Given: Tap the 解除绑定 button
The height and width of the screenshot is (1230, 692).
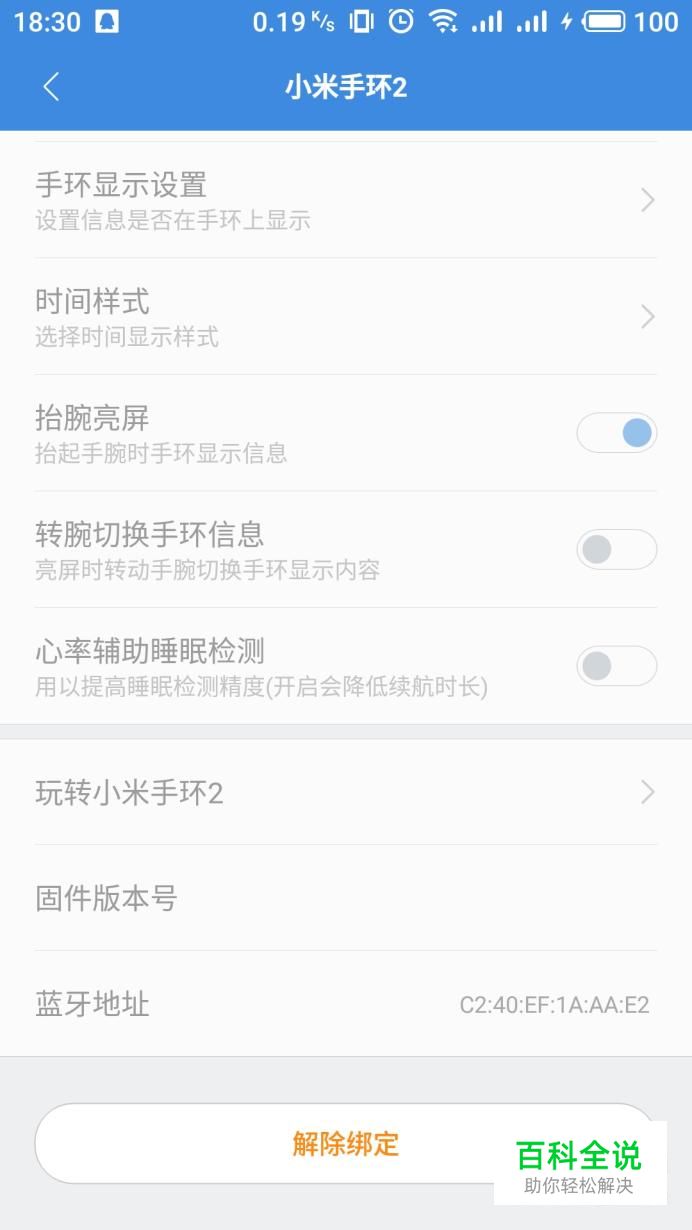Looking at the screenshot, I should coord(346,1144).
